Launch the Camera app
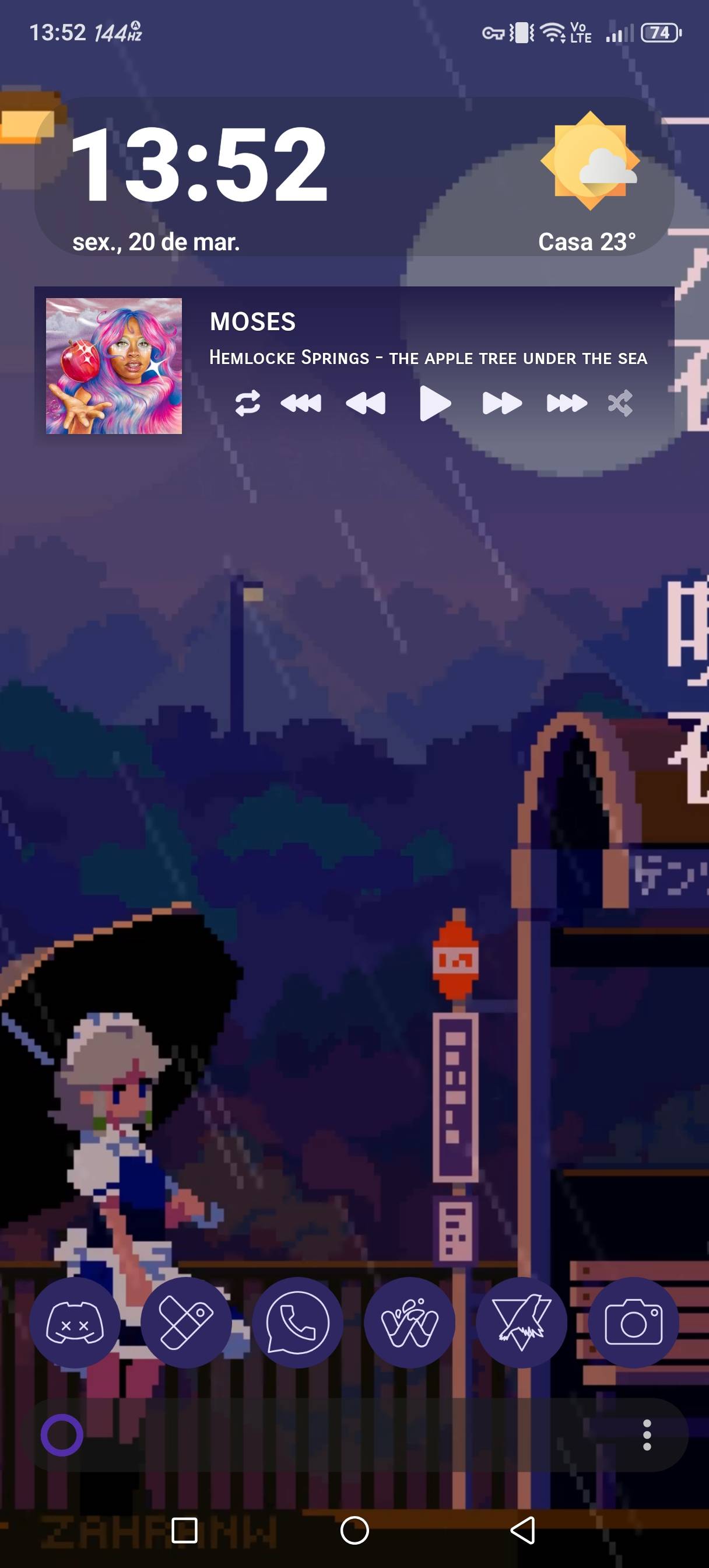709x1568 pixels. coord(634,1324)
